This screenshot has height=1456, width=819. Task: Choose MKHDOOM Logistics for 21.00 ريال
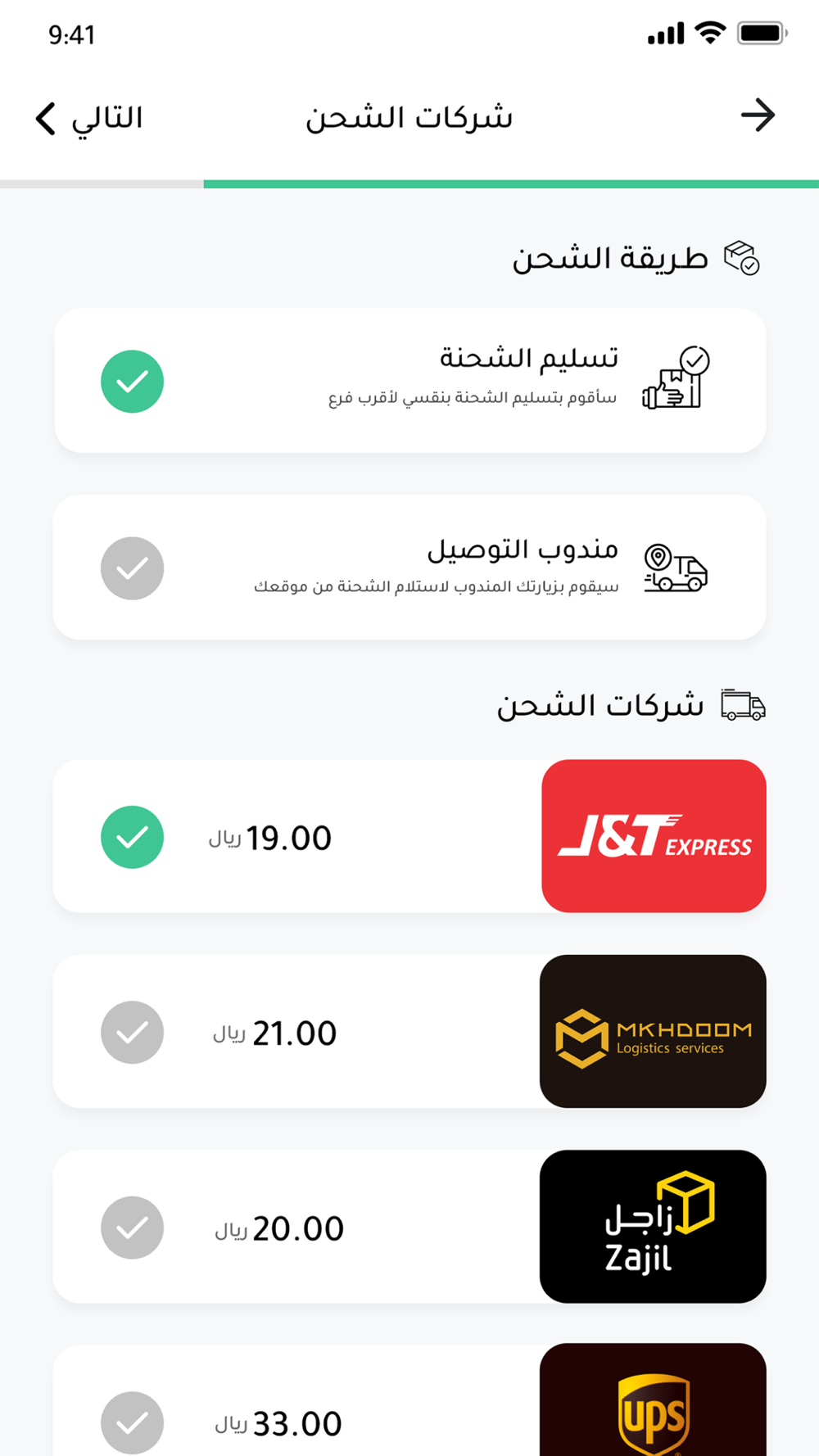click(x=132, y=1032)
